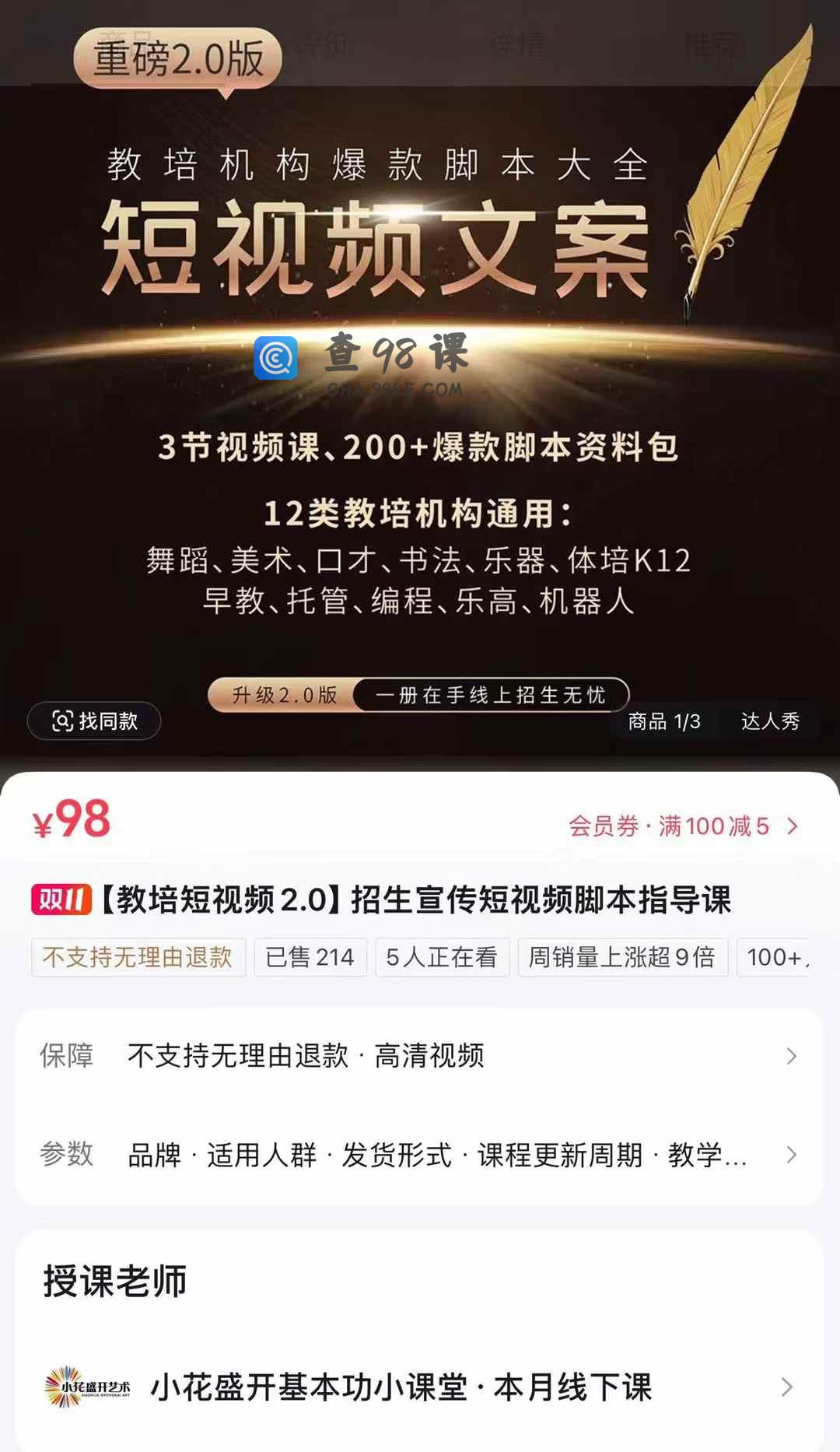This screenshot has height=1452, width=840.
Task: Switch to the 达人秀 media tab
Action: (769, 721)
